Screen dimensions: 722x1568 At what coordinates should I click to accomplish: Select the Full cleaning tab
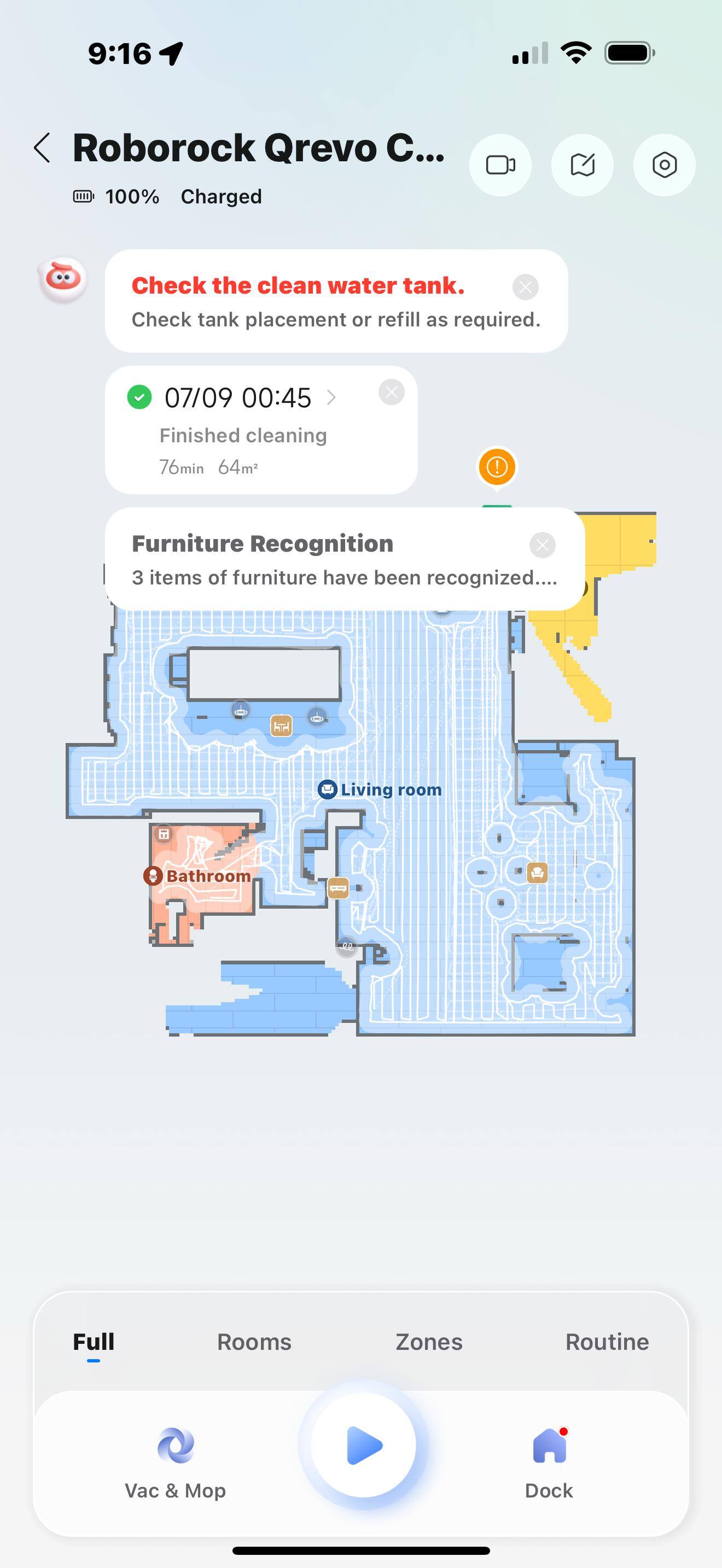[x=93, y=1342]
